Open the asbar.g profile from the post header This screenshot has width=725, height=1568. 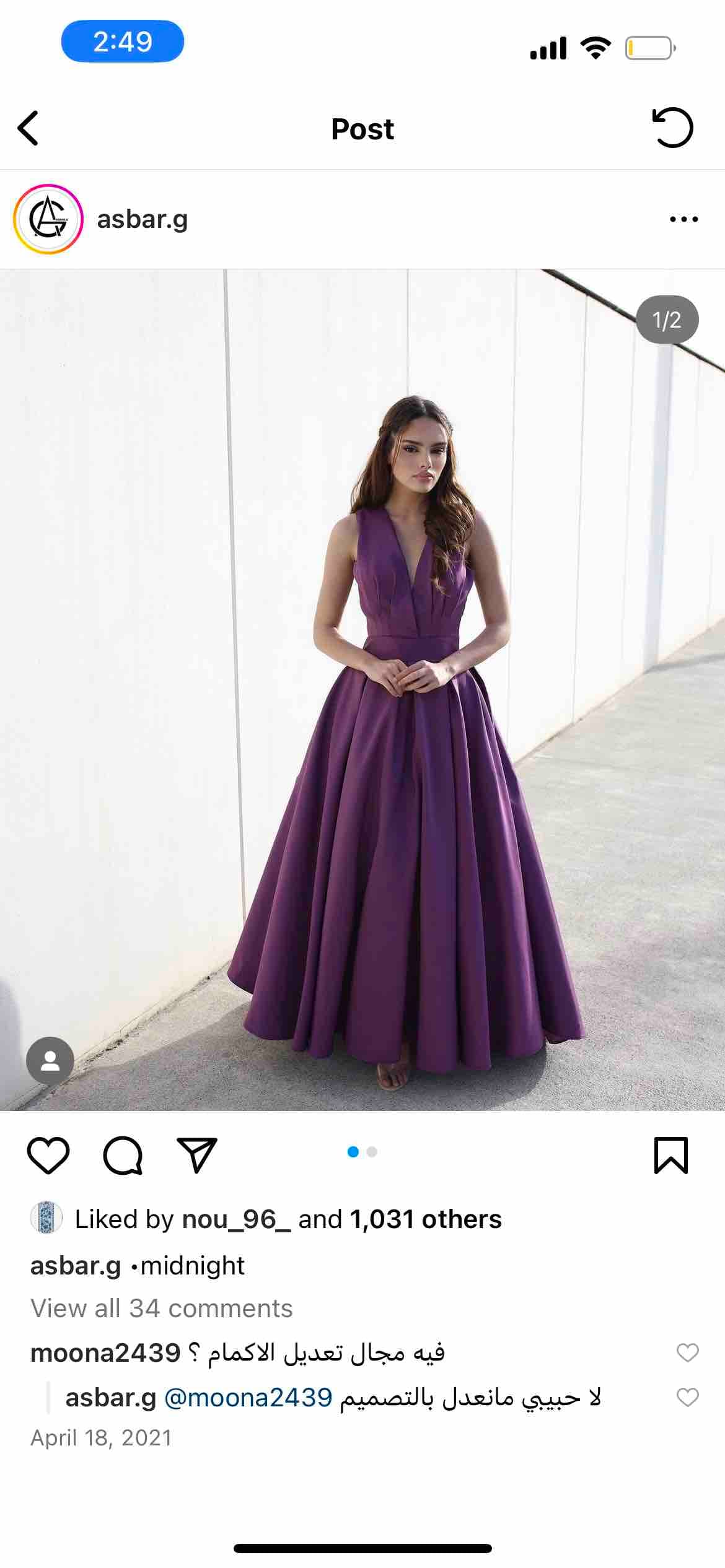143,219
